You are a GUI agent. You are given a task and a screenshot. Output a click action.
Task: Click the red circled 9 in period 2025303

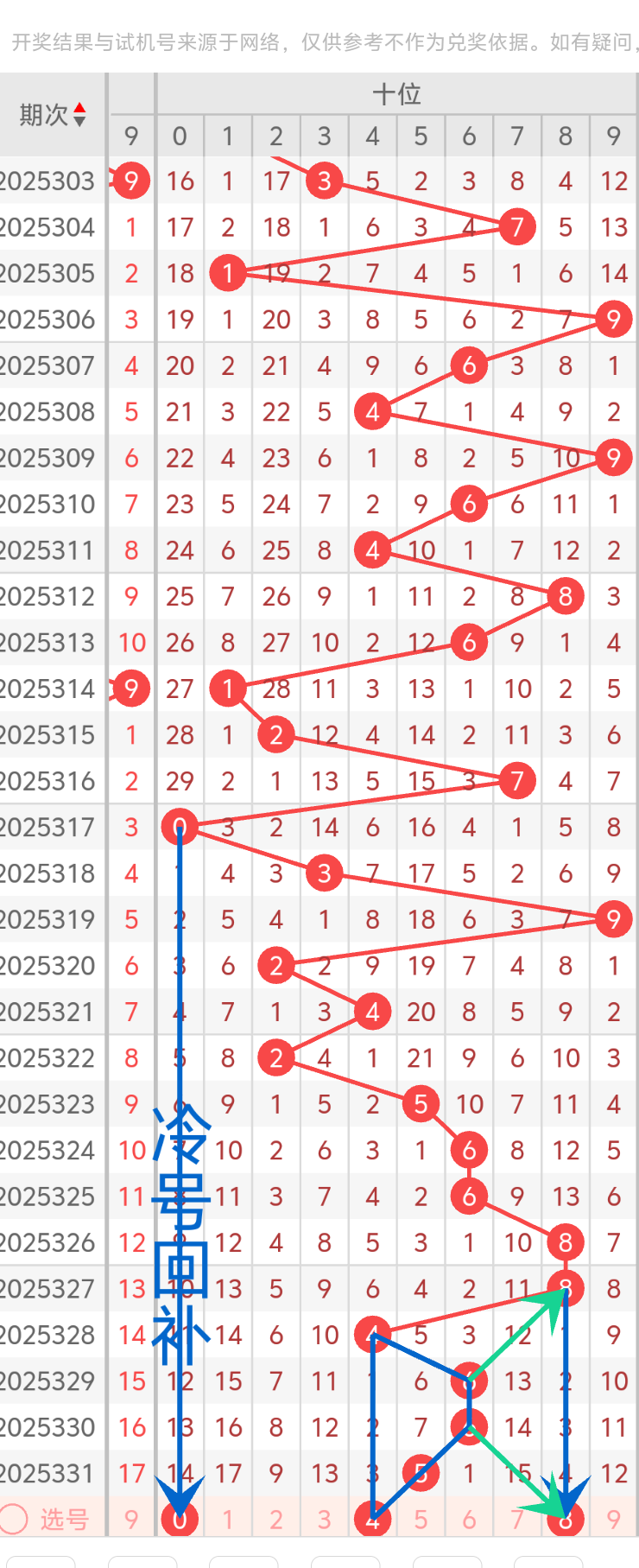click(x=130, y=181)
